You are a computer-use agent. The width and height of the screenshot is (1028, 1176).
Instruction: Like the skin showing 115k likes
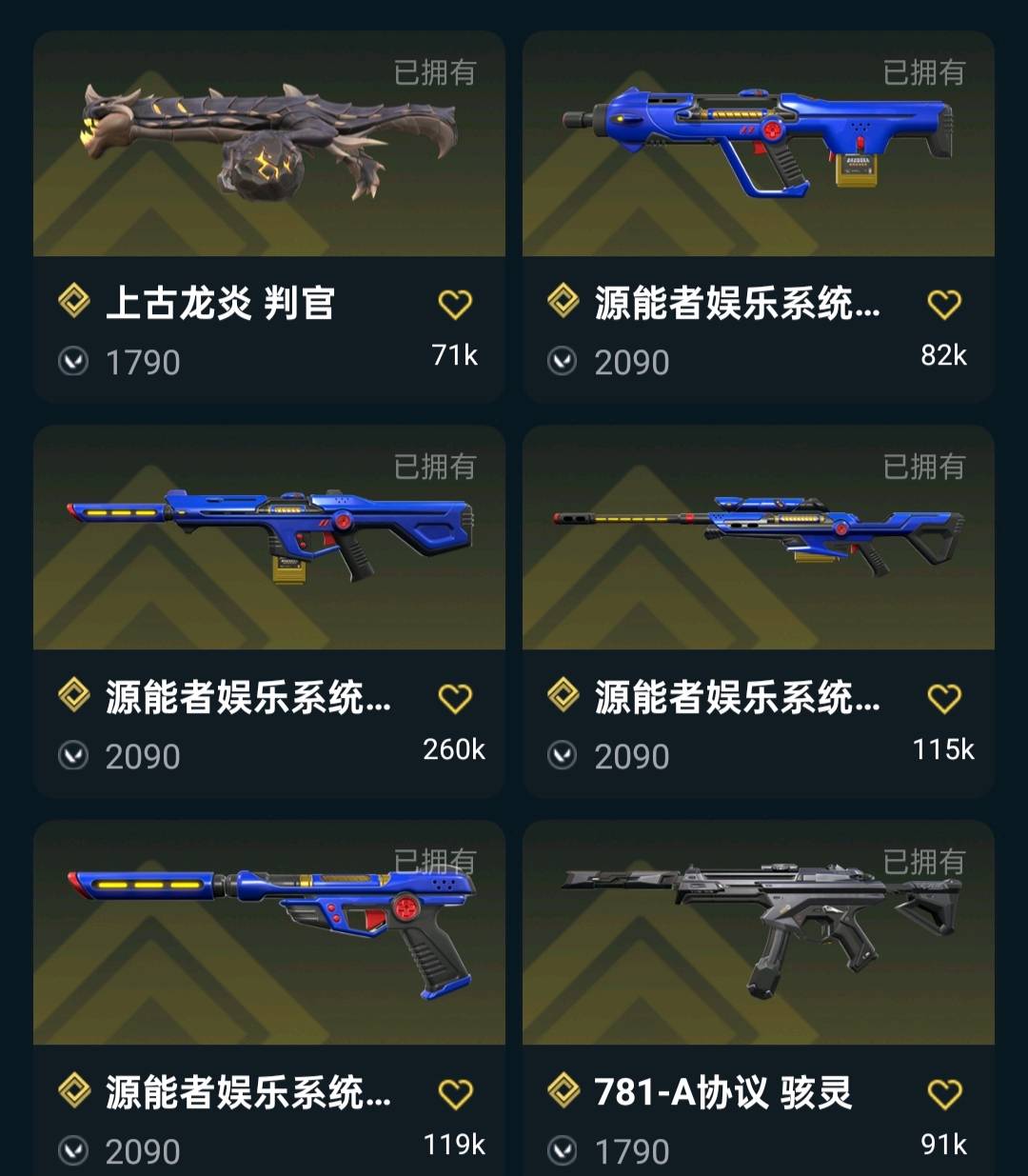[944, 699]
